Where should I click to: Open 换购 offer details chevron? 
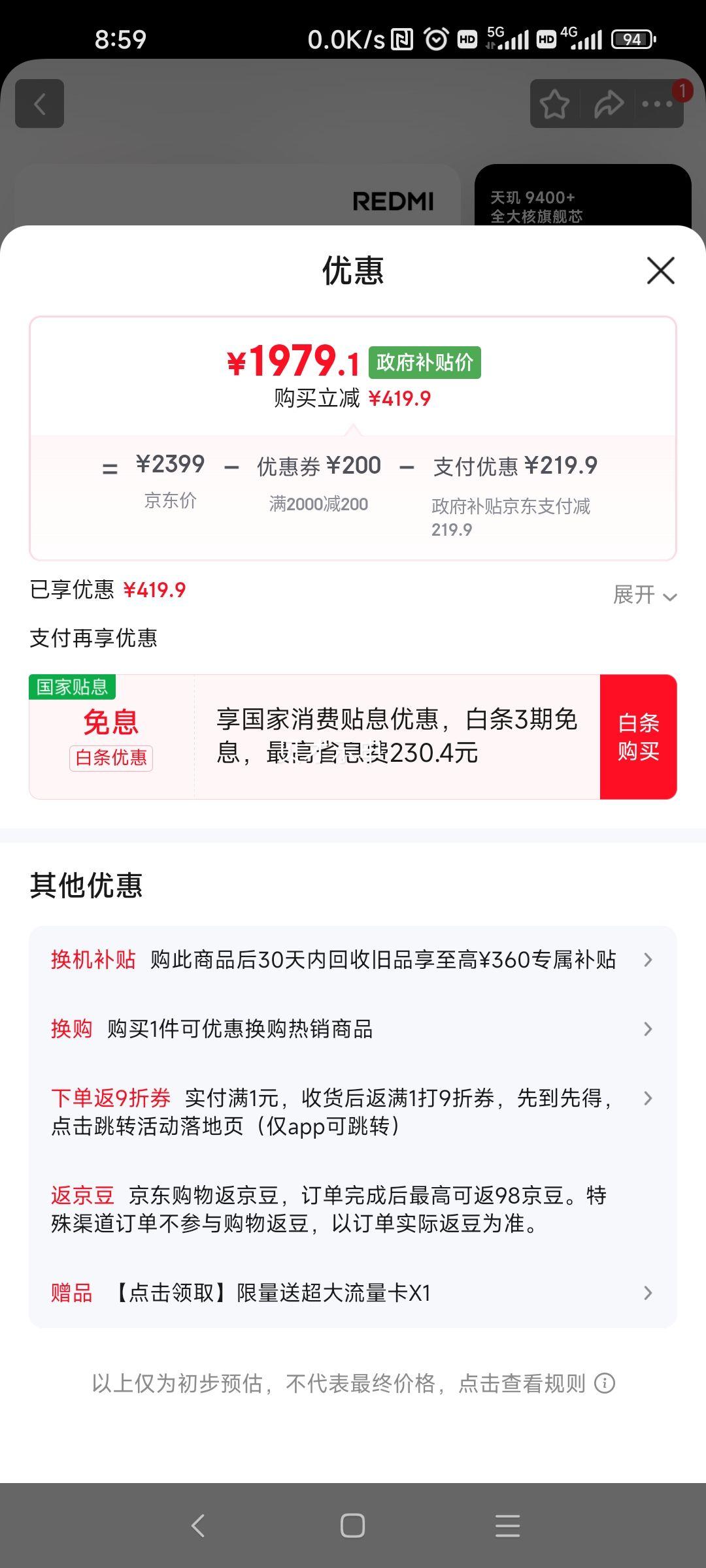click(x=648, y=1029)
